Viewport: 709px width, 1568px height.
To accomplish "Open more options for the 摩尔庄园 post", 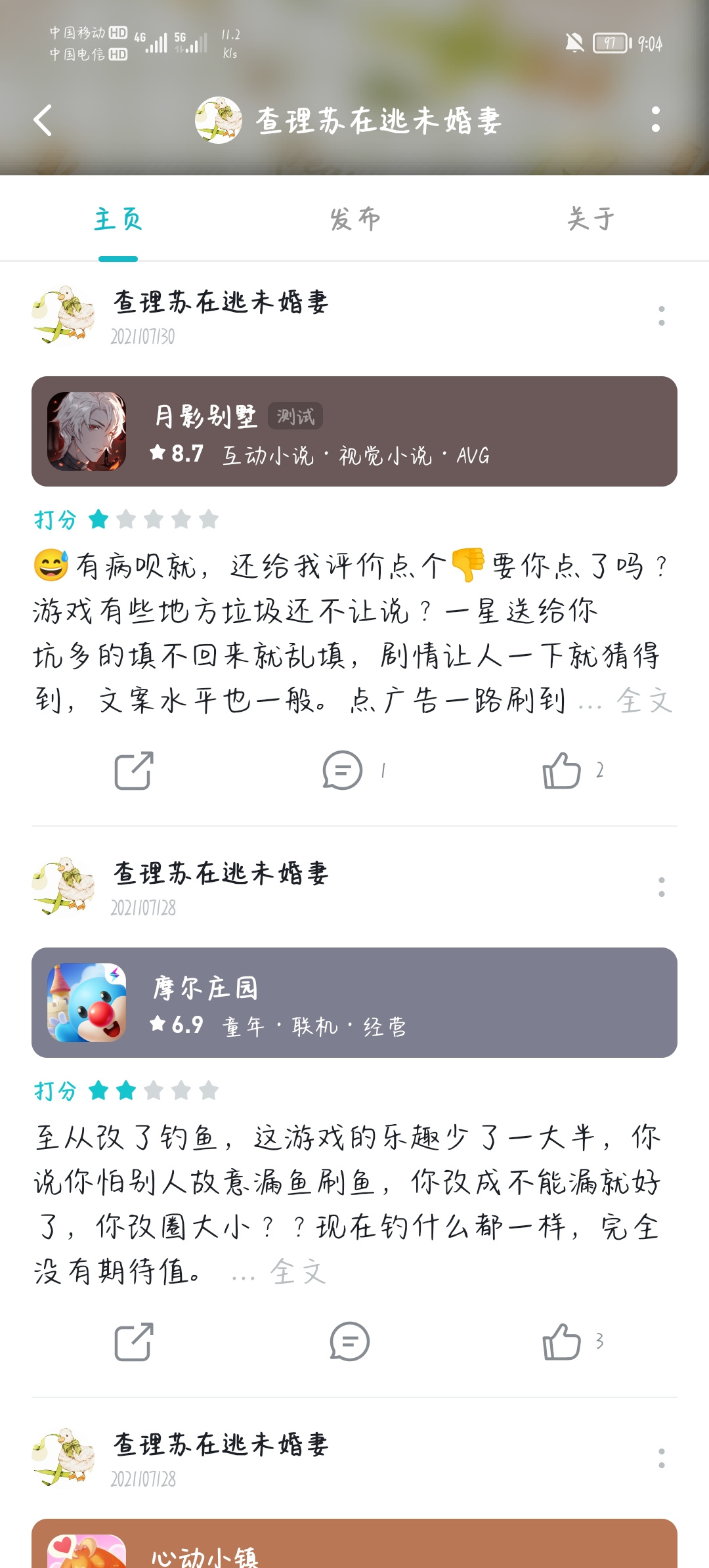I will click(662, 887).
